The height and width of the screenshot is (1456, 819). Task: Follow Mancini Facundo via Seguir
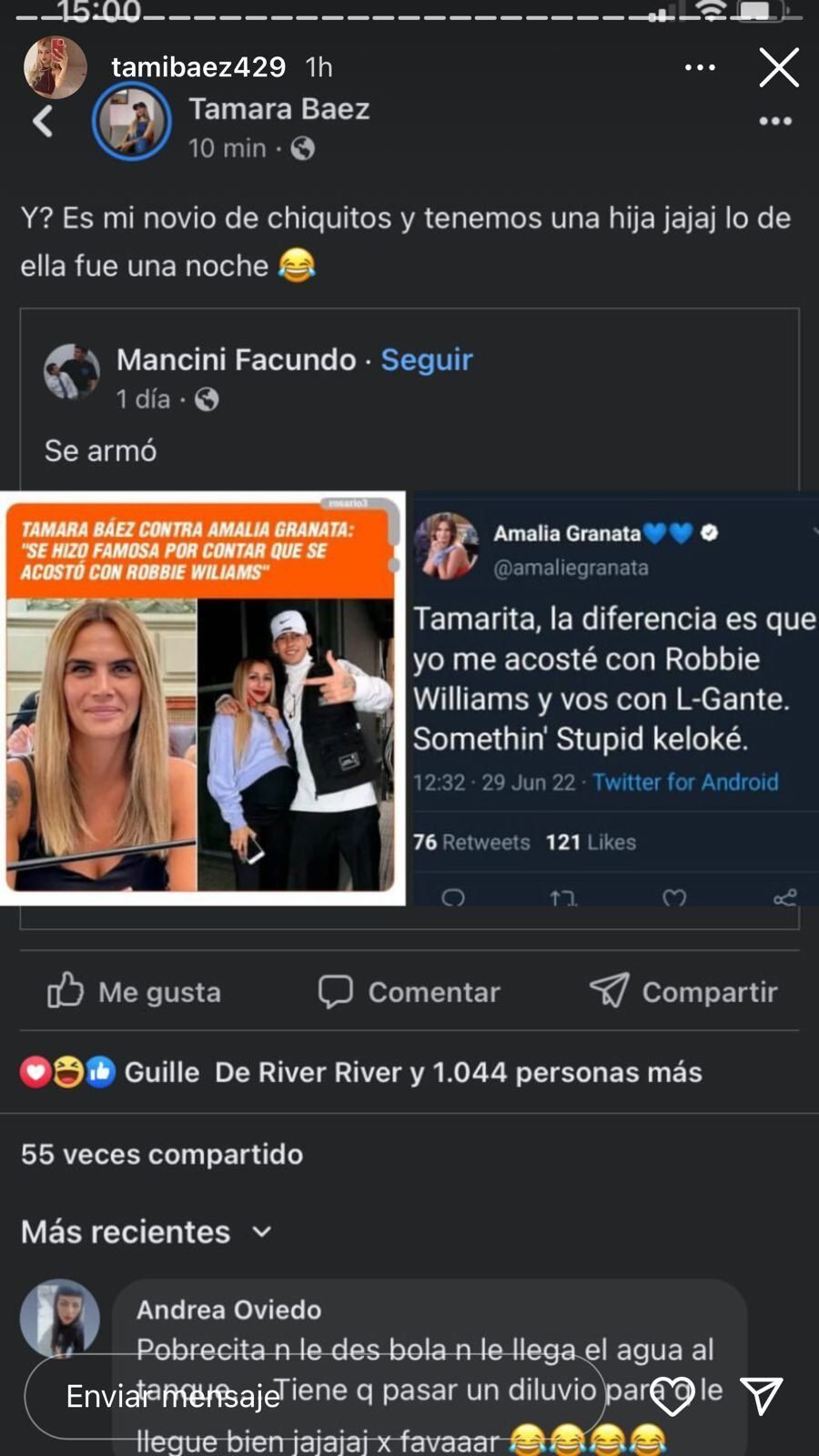click(x=424, y=359)
